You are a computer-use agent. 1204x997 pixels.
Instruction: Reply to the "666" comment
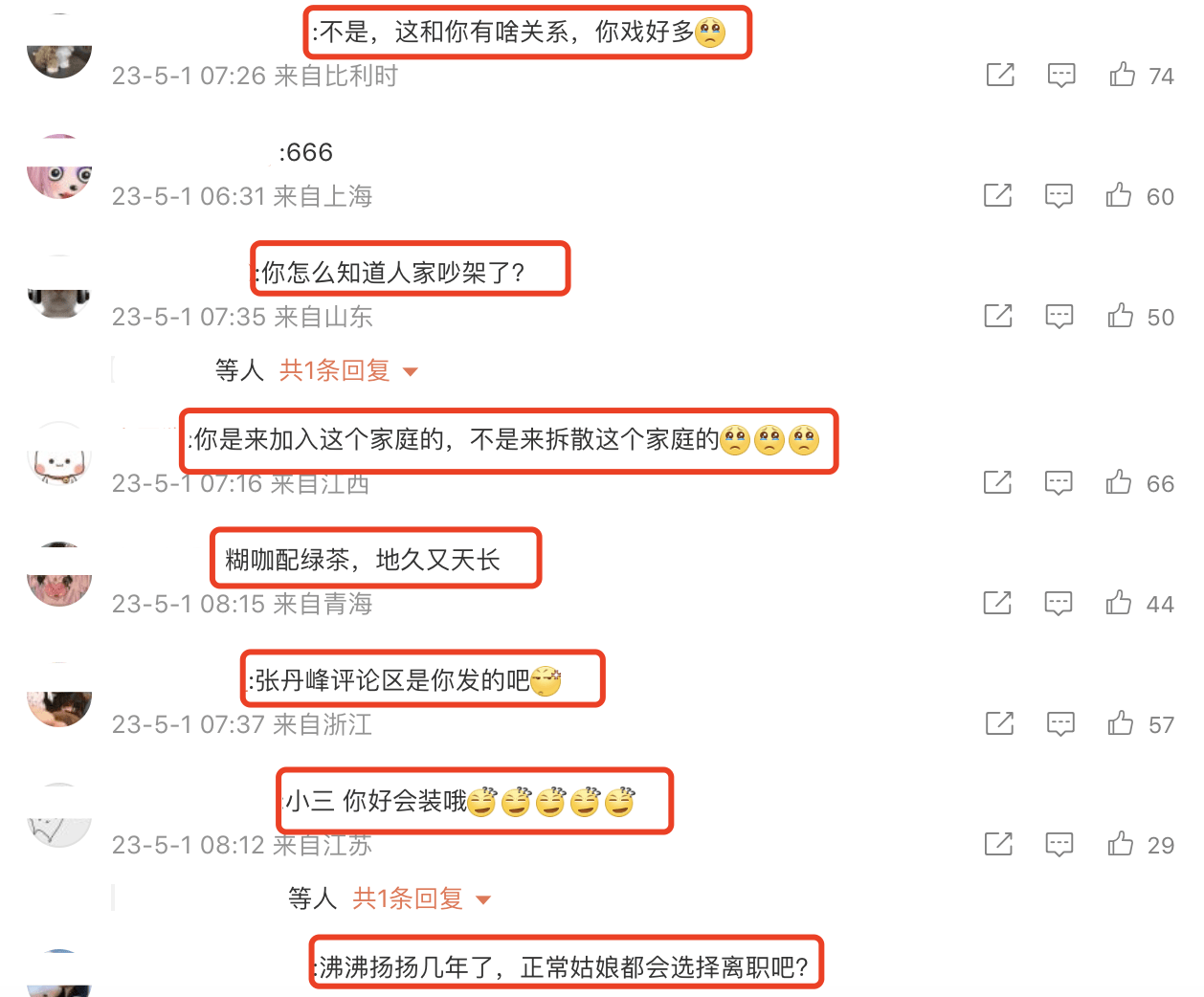1059,196
